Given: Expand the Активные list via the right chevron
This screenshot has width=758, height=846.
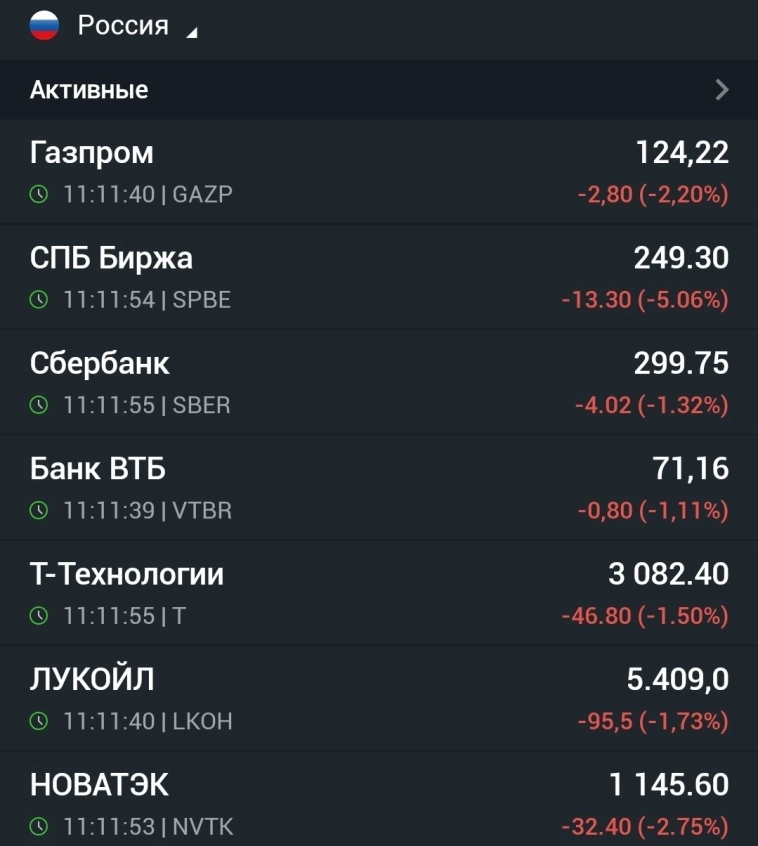Looking at the screenshot, I should 720,90.
